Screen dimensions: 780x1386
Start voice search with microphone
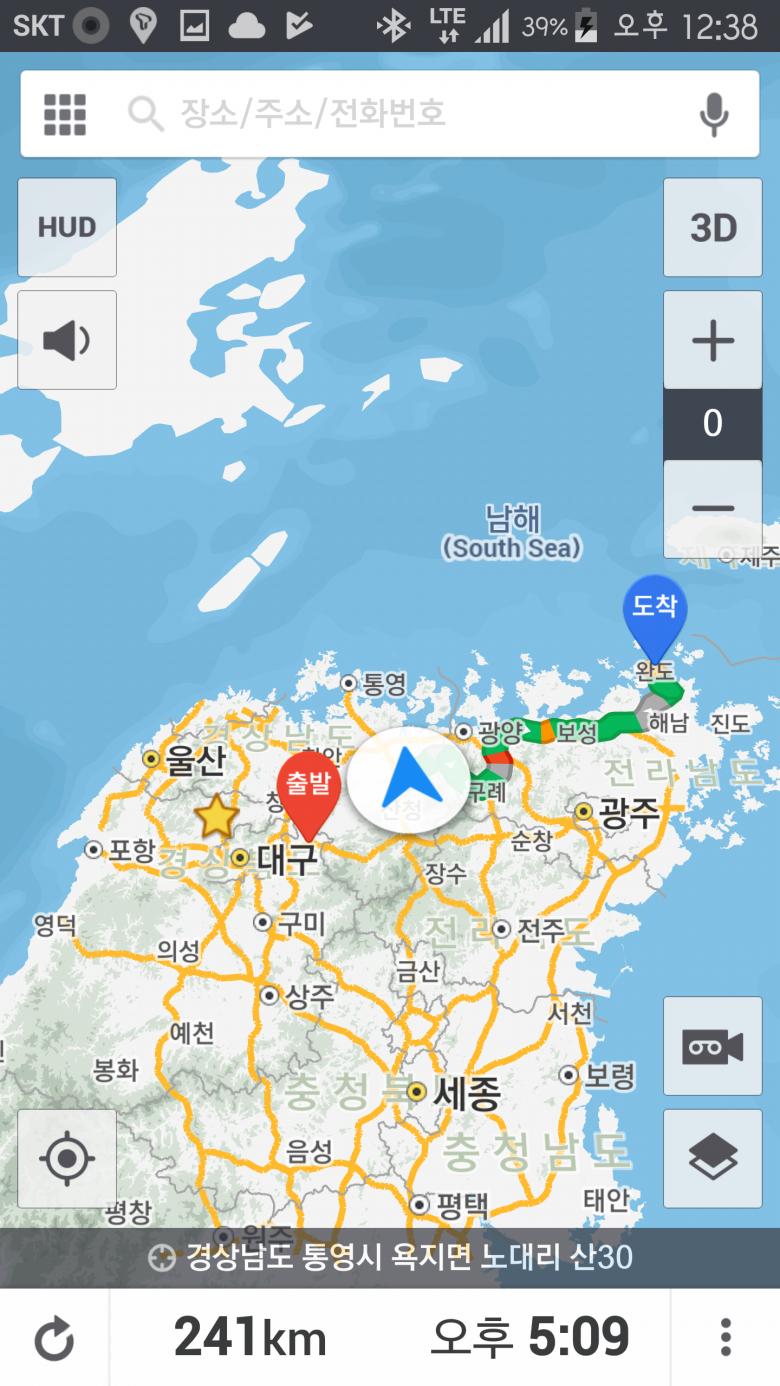(x=713, y=114)
